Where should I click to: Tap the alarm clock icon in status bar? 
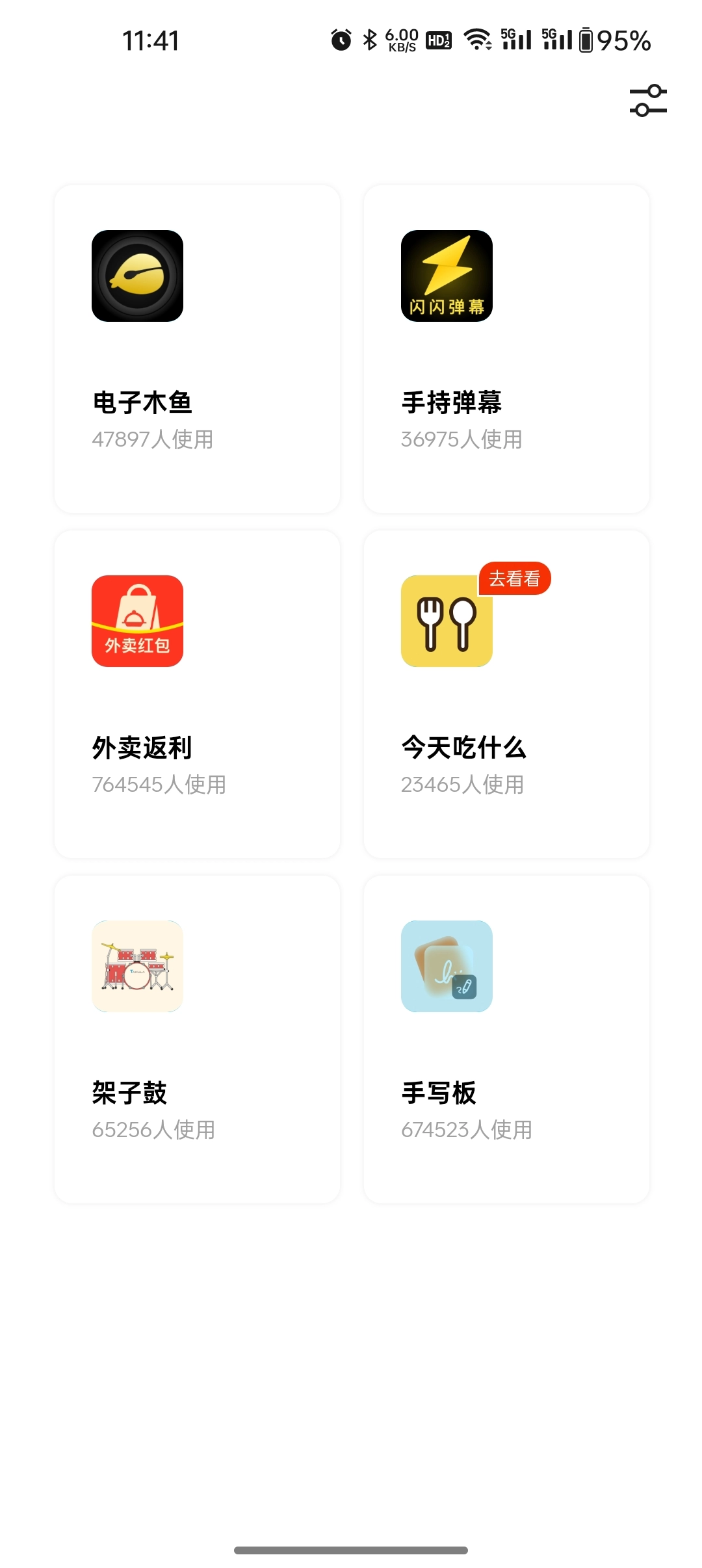tap(341, 39)
